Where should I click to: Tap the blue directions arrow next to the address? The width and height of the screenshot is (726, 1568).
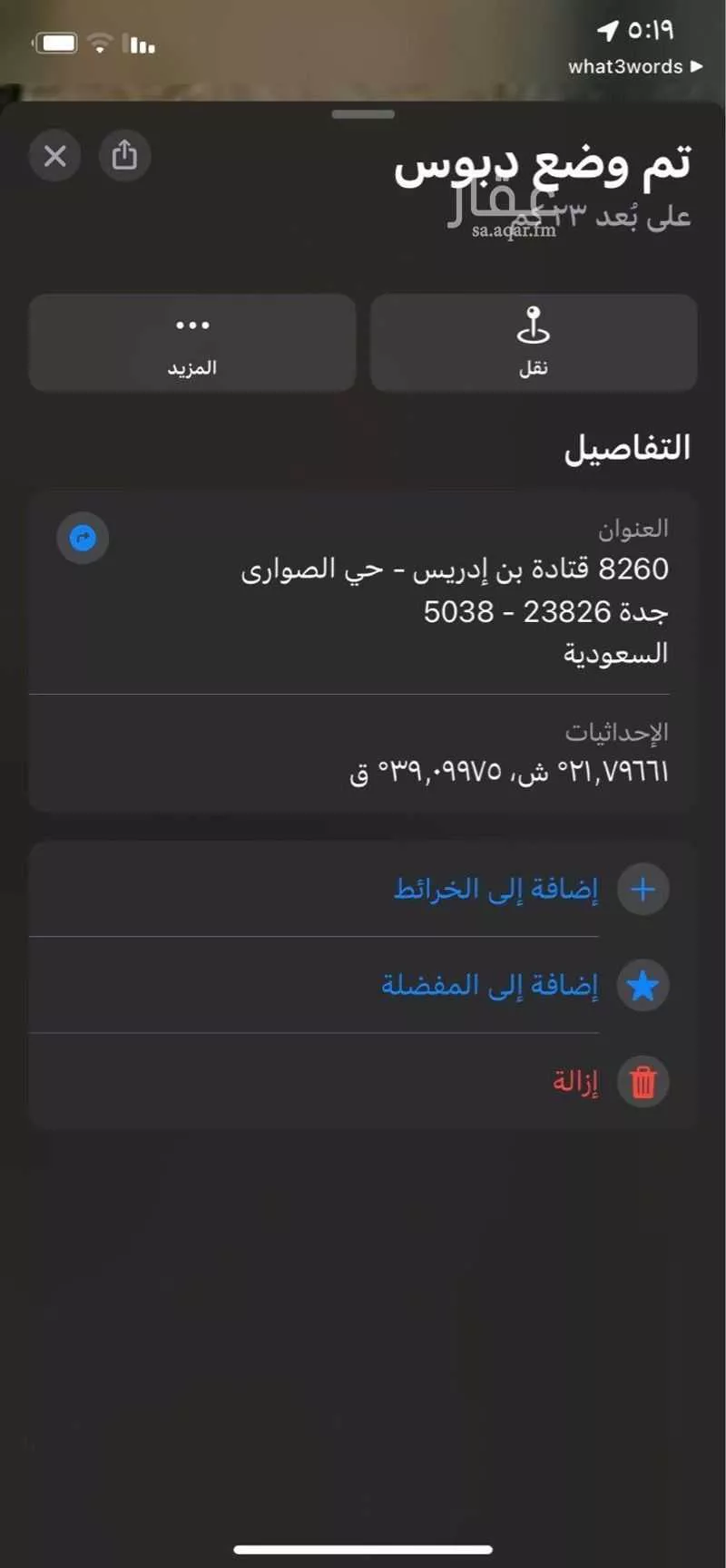tap(83, 538)
